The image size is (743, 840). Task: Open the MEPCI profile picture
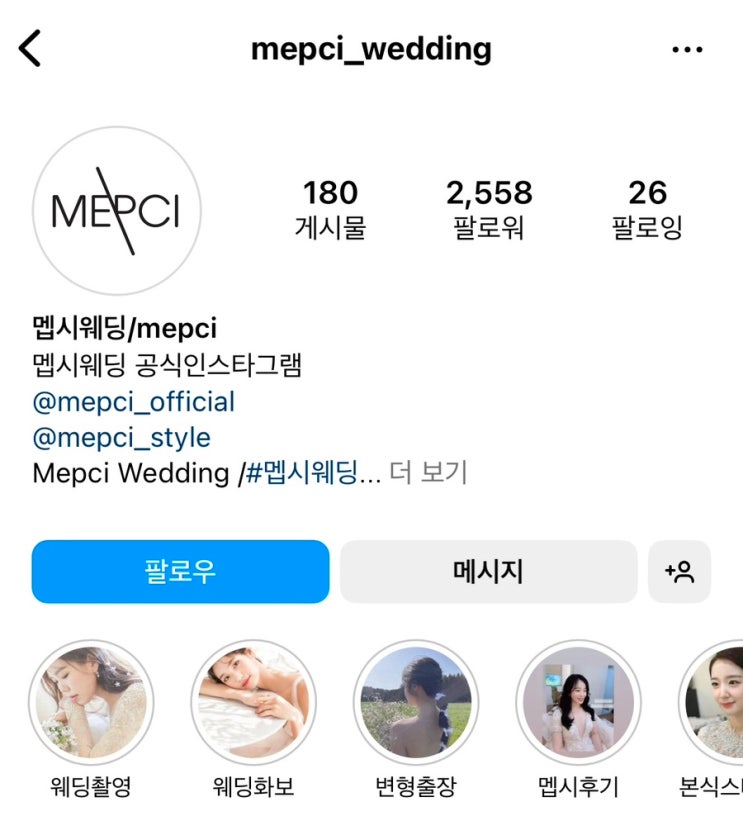click(x=116, y=211)
